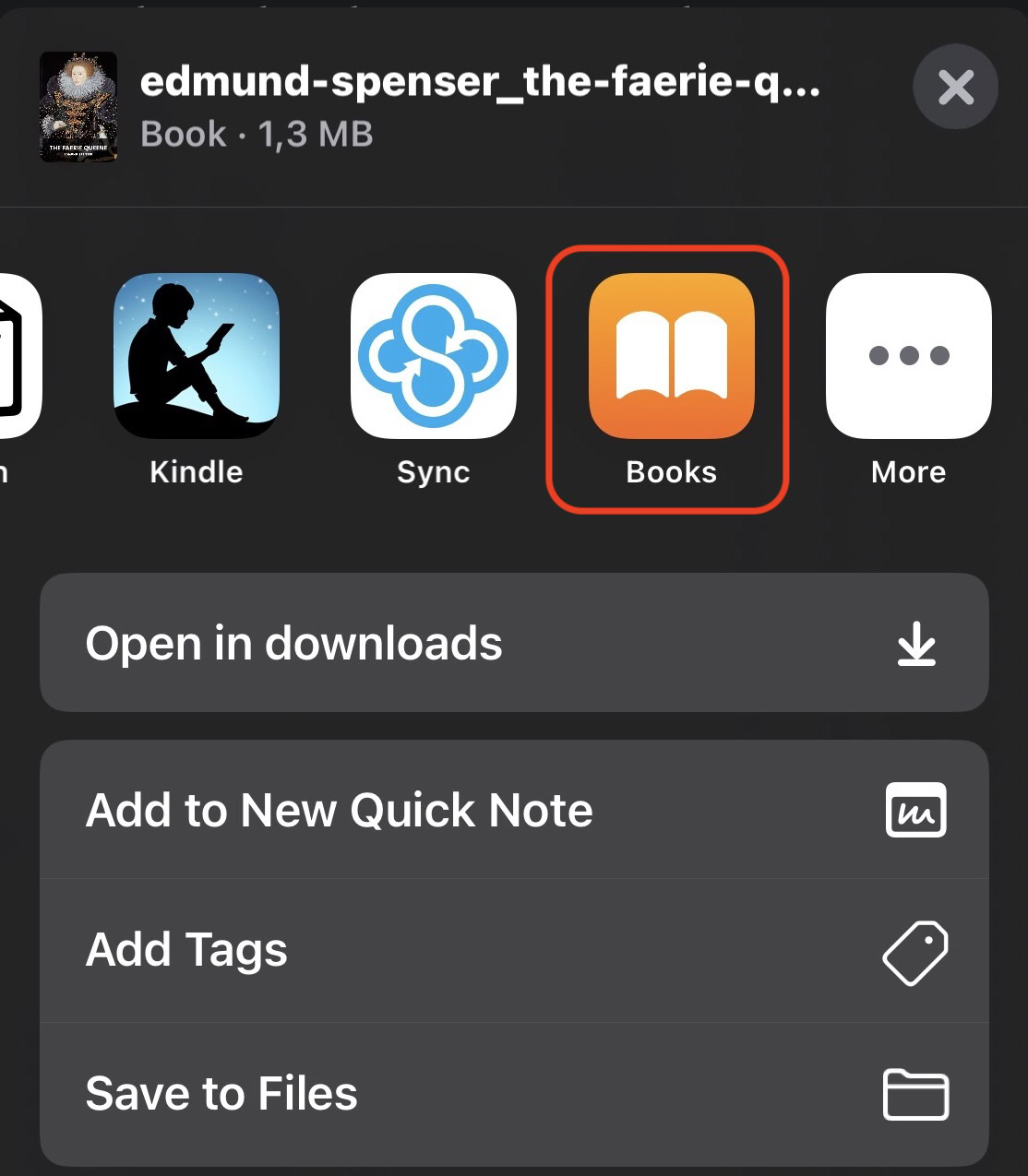Screen dimensions: 1028x1176
Task: Share the book to Kindle
Action: pyautogui.click(x=196, y=357)
